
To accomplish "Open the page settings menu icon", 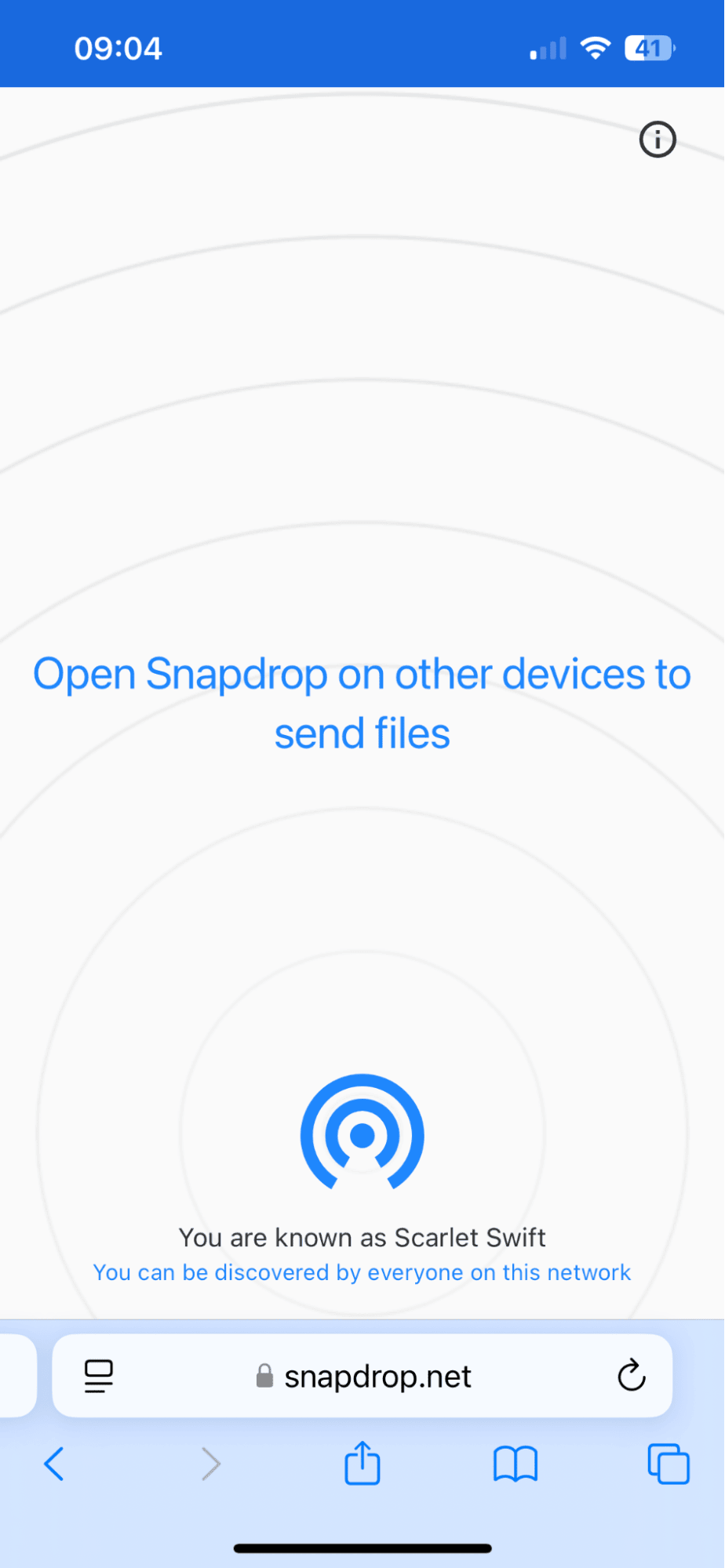I will click(x=99, y=1377).
